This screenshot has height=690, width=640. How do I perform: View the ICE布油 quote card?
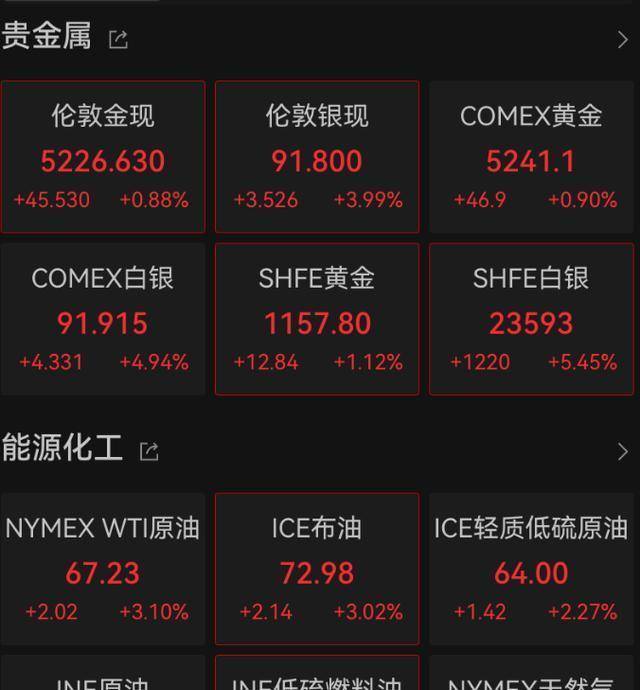(317, 570)
